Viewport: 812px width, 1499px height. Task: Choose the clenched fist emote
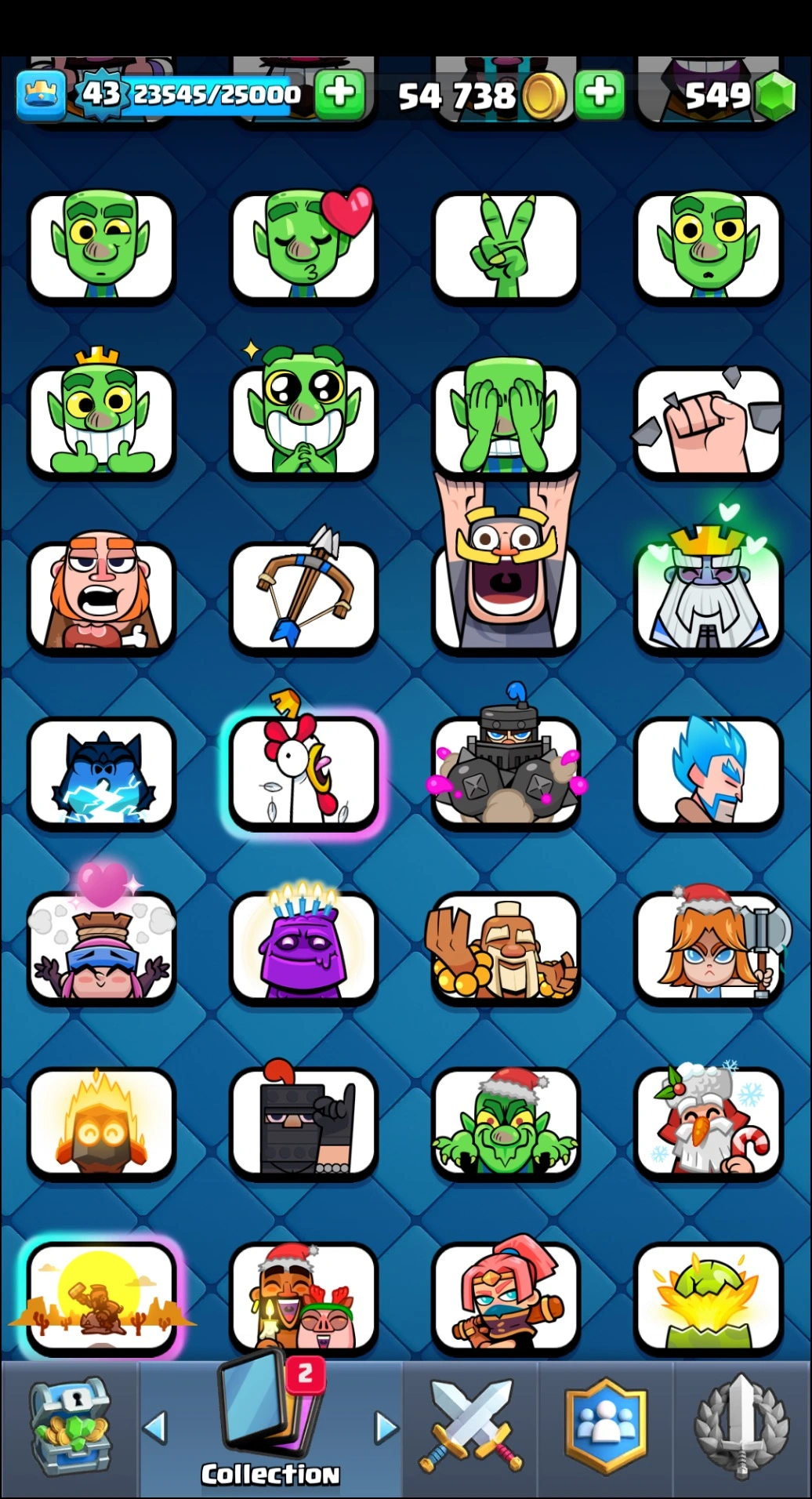[709, 421]
